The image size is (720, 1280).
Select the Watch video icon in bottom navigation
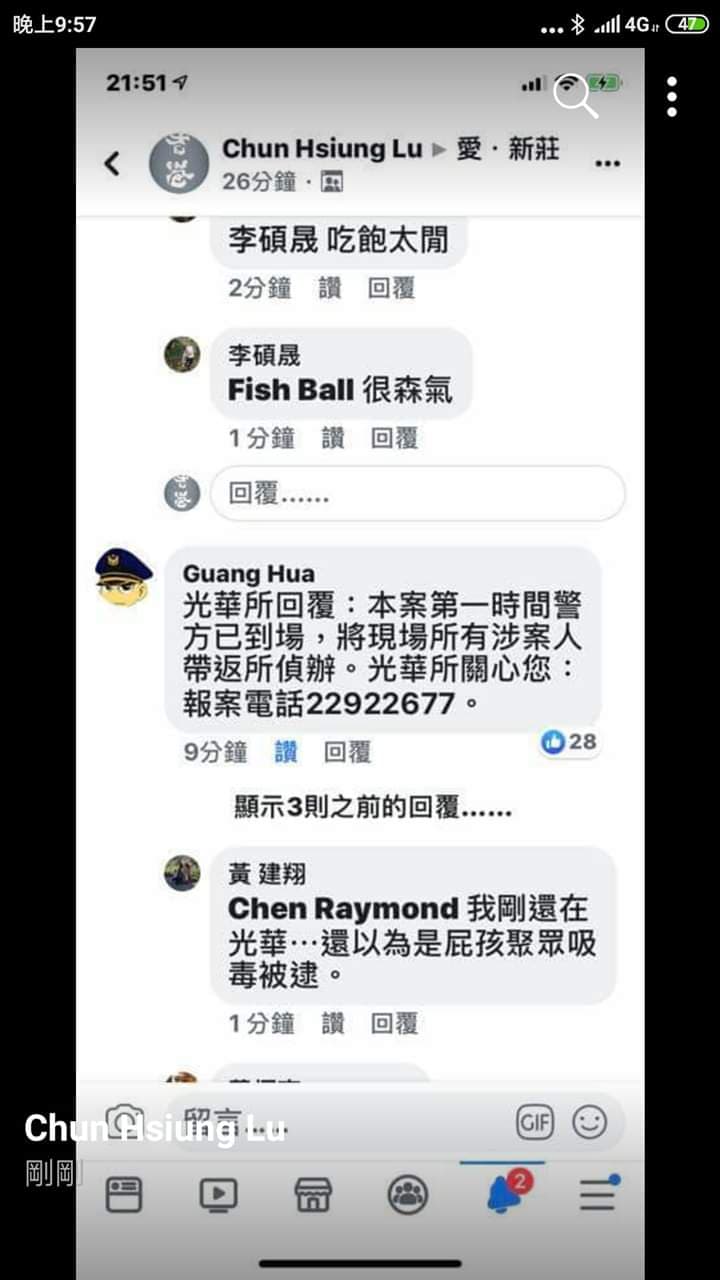point(218,1194)
